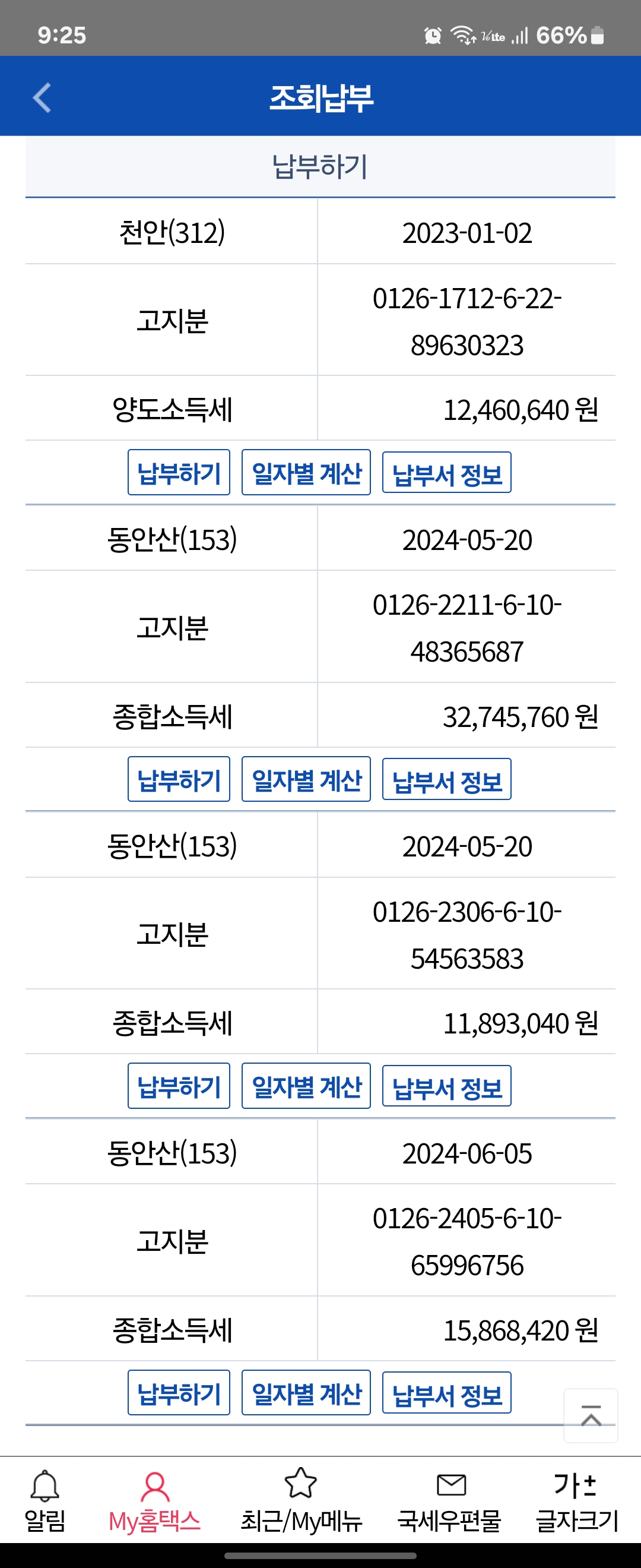
Task: View 납부서 정보 for 종합소득세 11,893,040원
Action: pyautogui.click(x=446, y=1086)
